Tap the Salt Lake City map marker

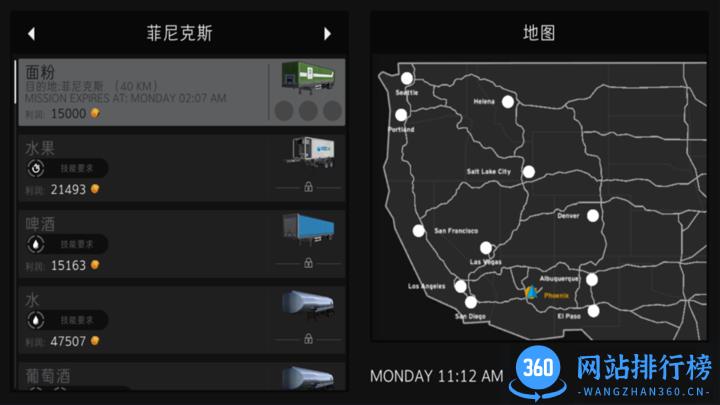tap(528, 172)
